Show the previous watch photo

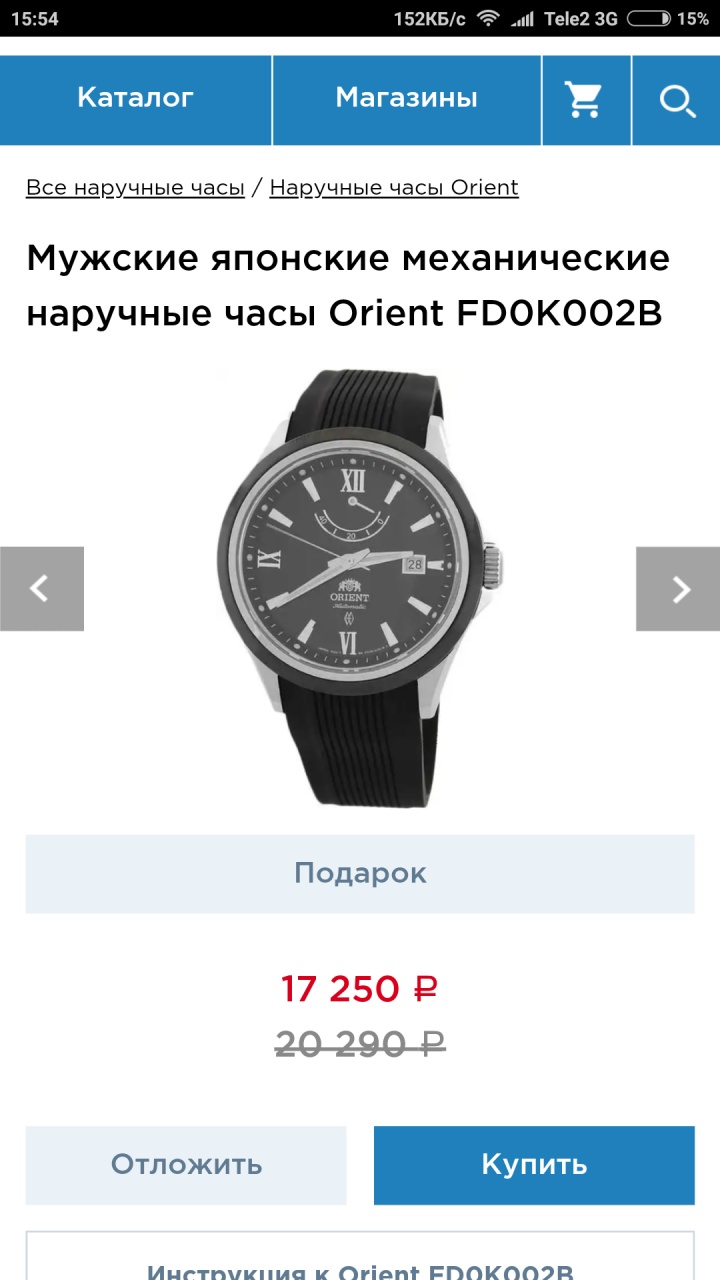pyautogui.click(x=41, y=588)
